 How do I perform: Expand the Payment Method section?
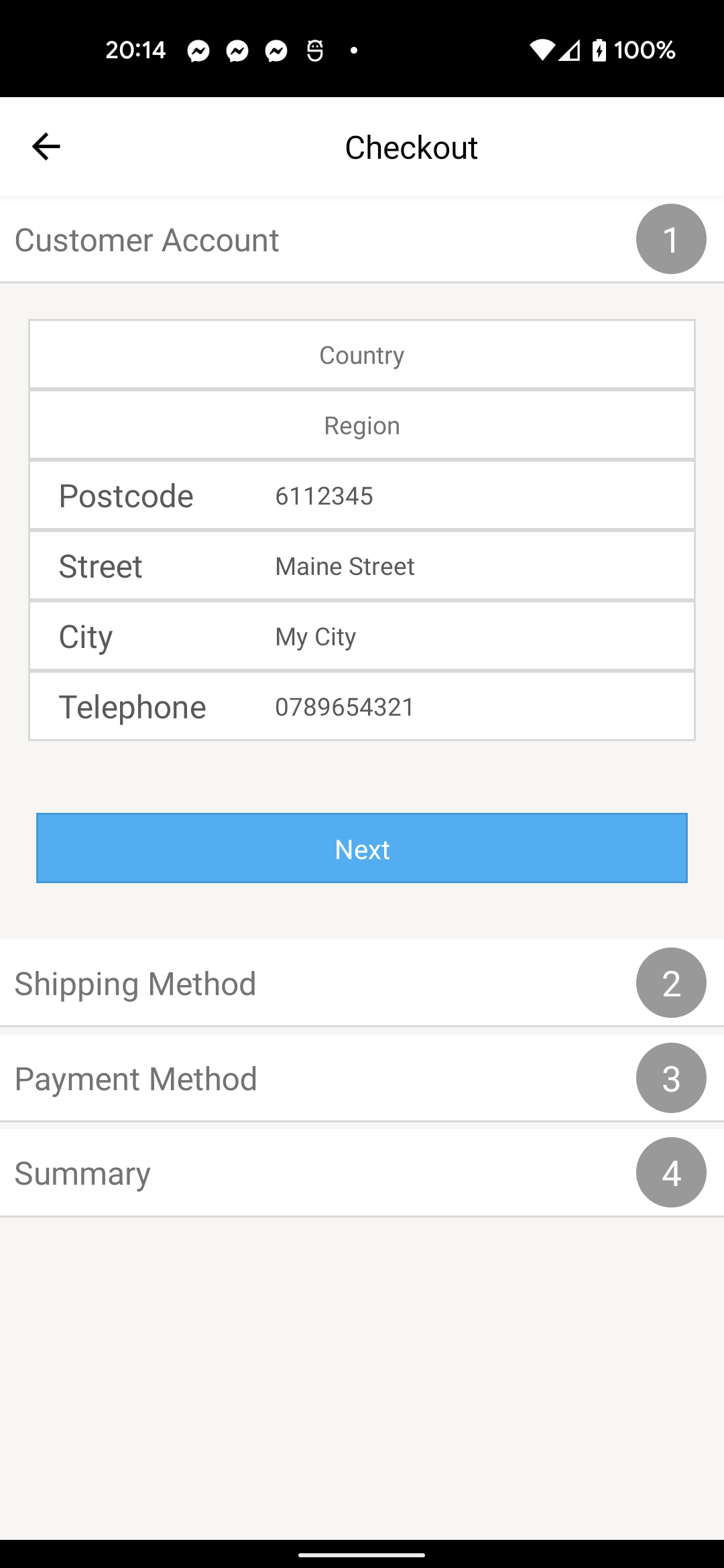tap(362, 1079)
